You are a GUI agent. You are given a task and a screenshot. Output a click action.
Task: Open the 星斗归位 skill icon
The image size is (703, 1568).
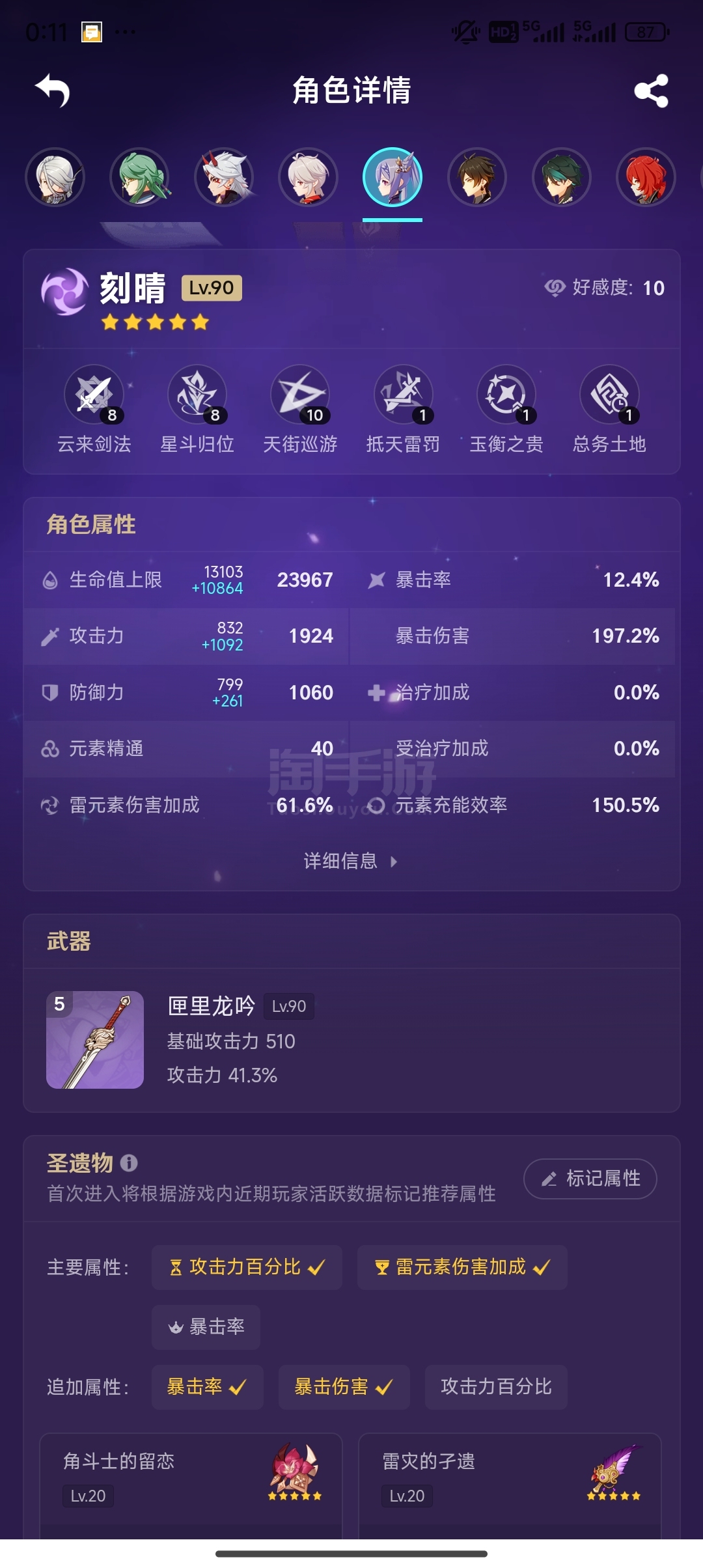[x=197, y=394]
